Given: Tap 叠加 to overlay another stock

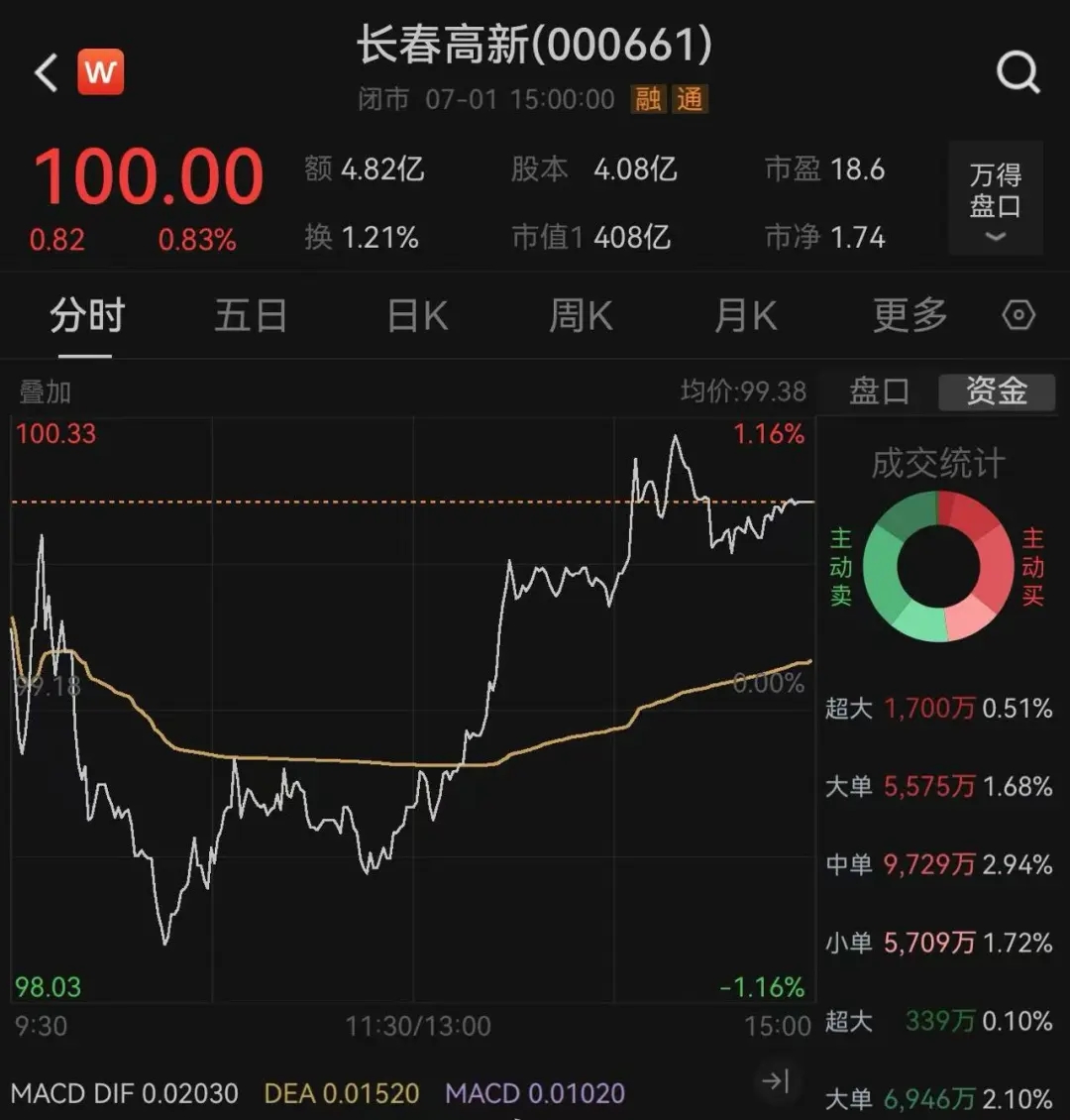Looking at the screenshot, I should (46, 392).
